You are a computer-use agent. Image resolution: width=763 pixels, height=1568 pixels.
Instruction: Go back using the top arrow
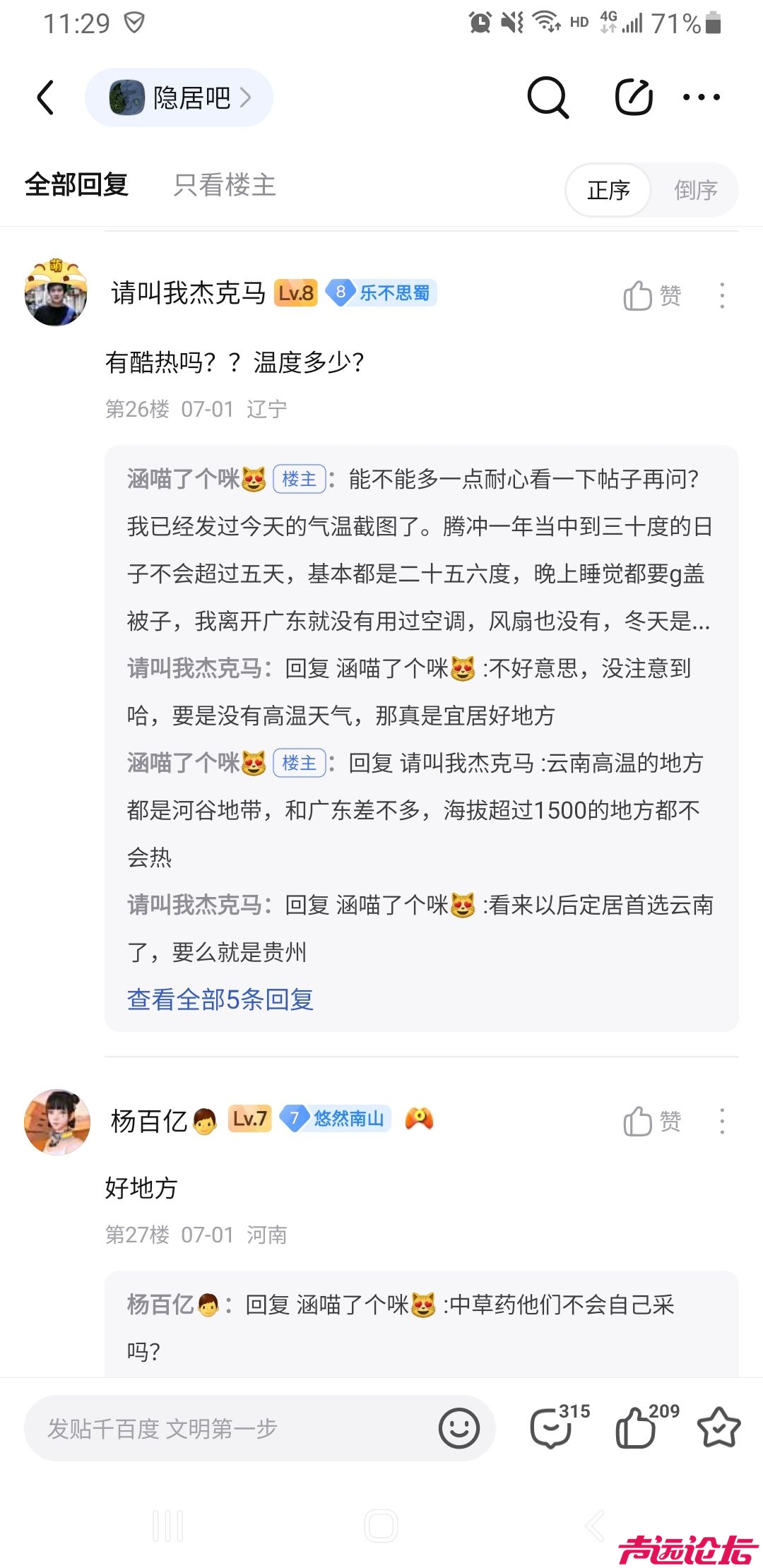(x=46, y=97)
